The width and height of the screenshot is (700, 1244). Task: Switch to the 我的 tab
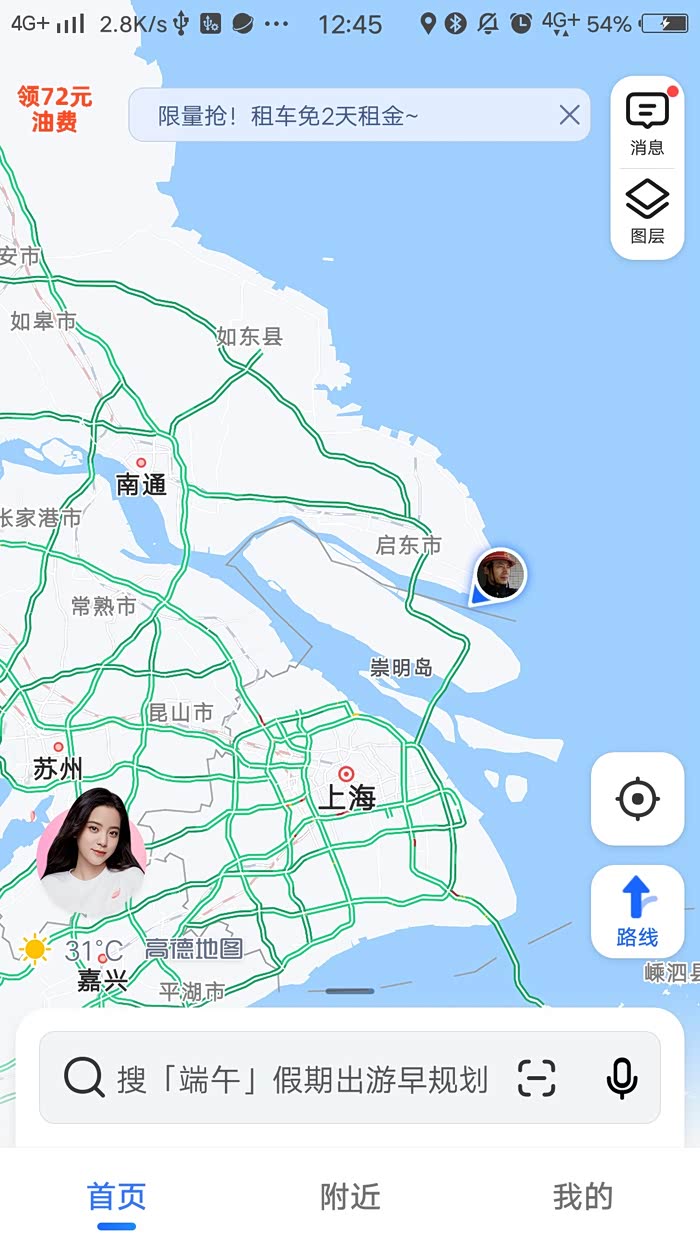583,1197
